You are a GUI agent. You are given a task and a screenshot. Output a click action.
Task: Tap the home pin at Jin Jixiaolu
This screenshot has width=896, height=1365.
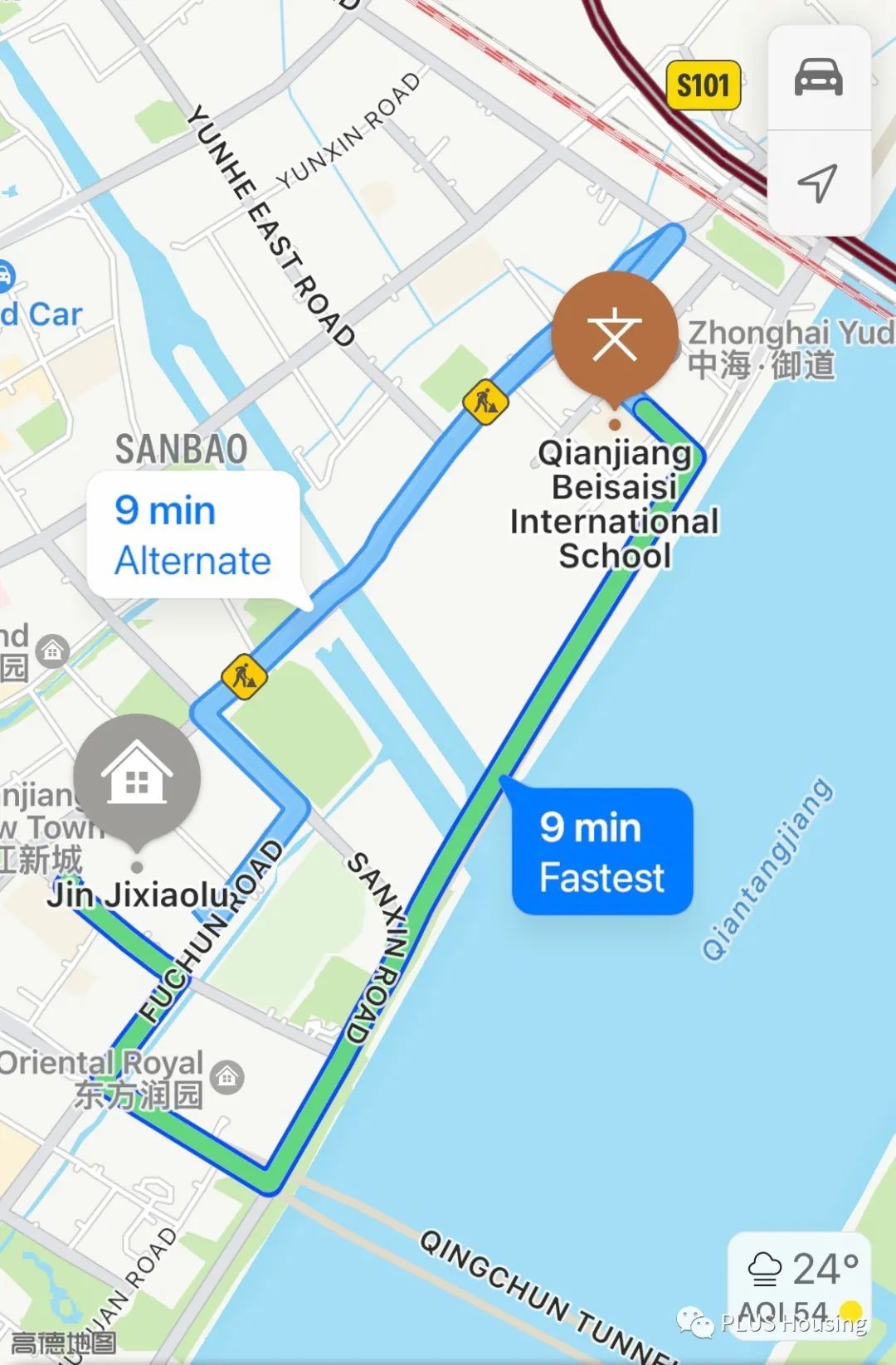pos(137,778)
